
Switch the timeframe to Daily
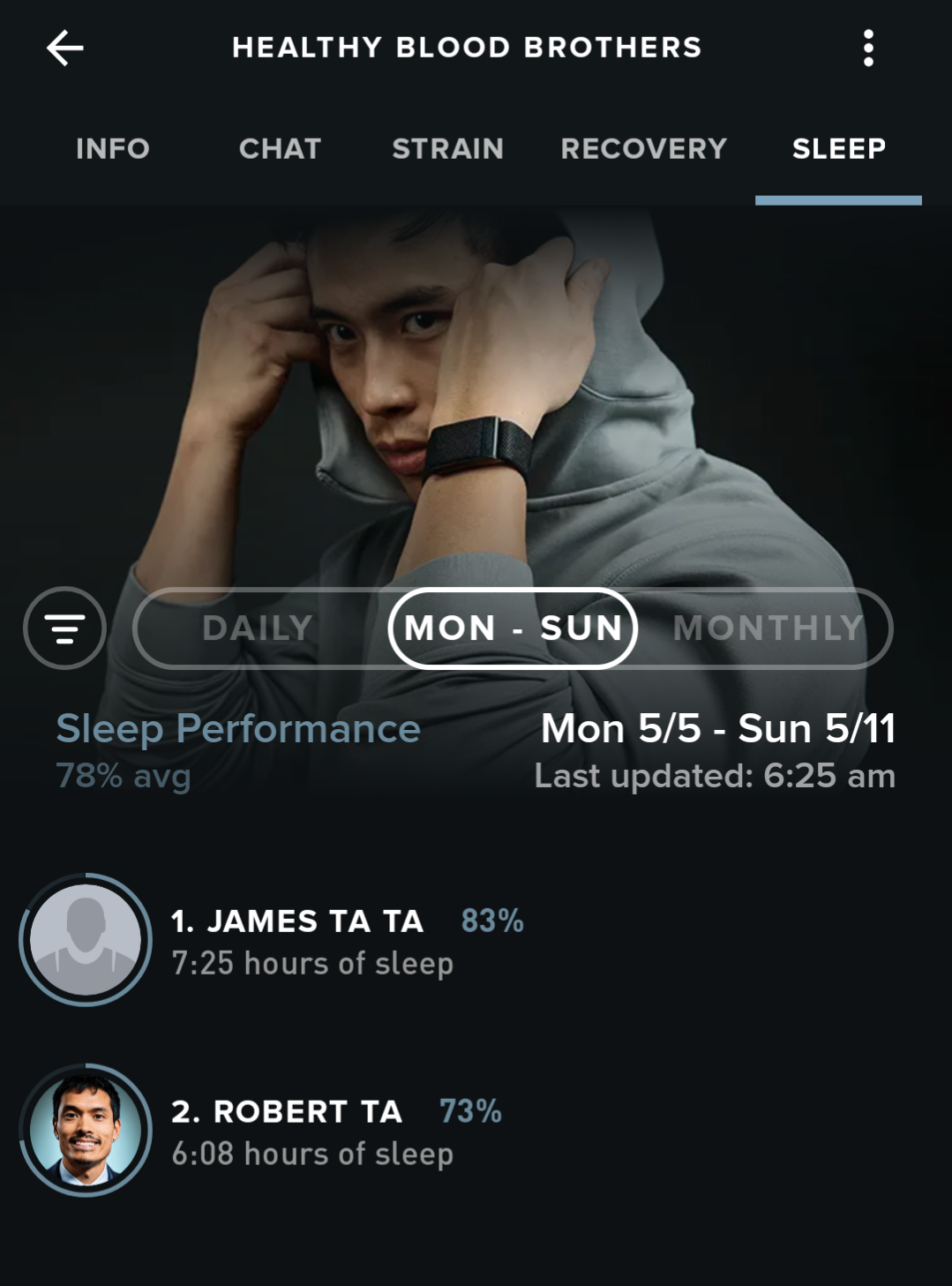[258, 628]
